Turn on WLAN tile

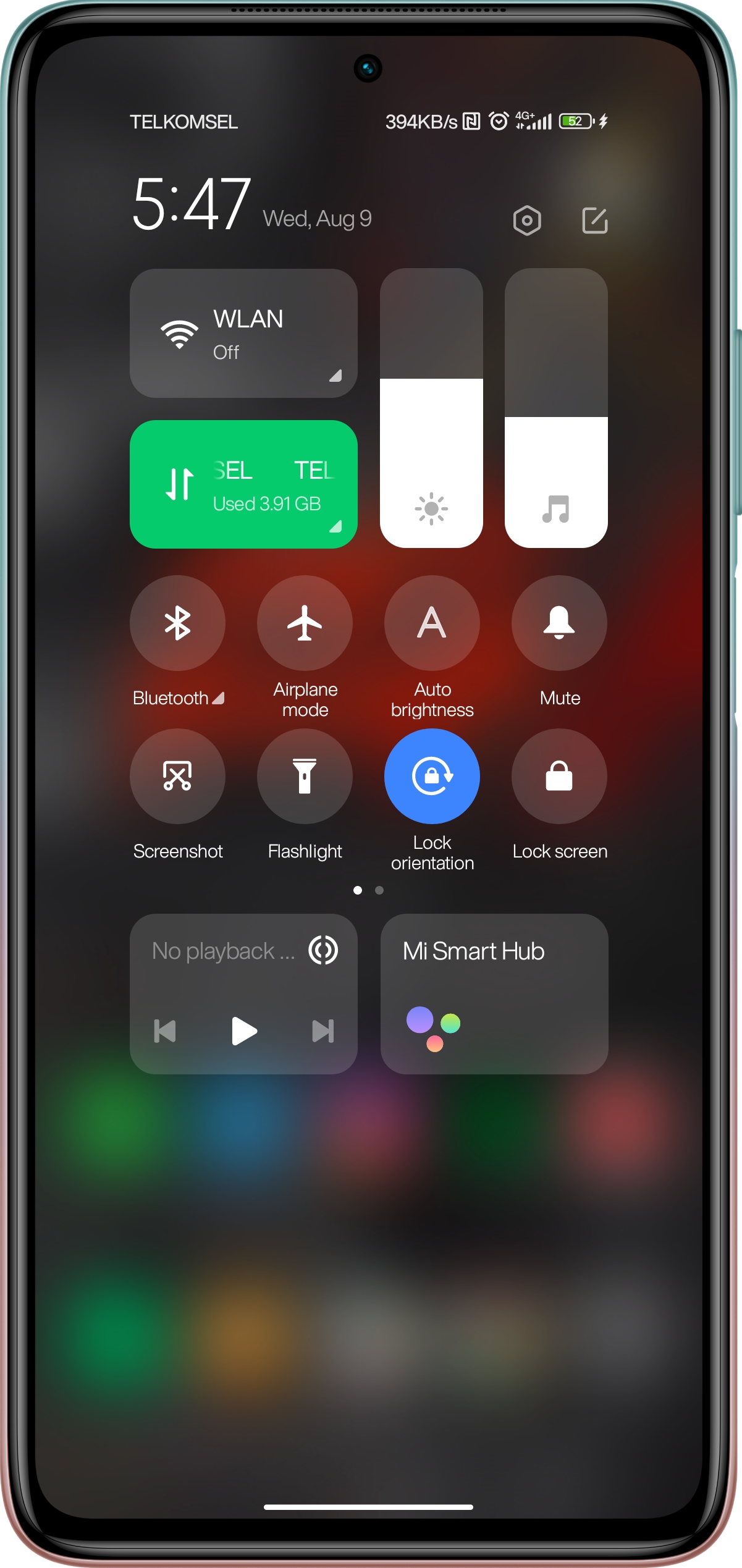[x=243, y=333]
